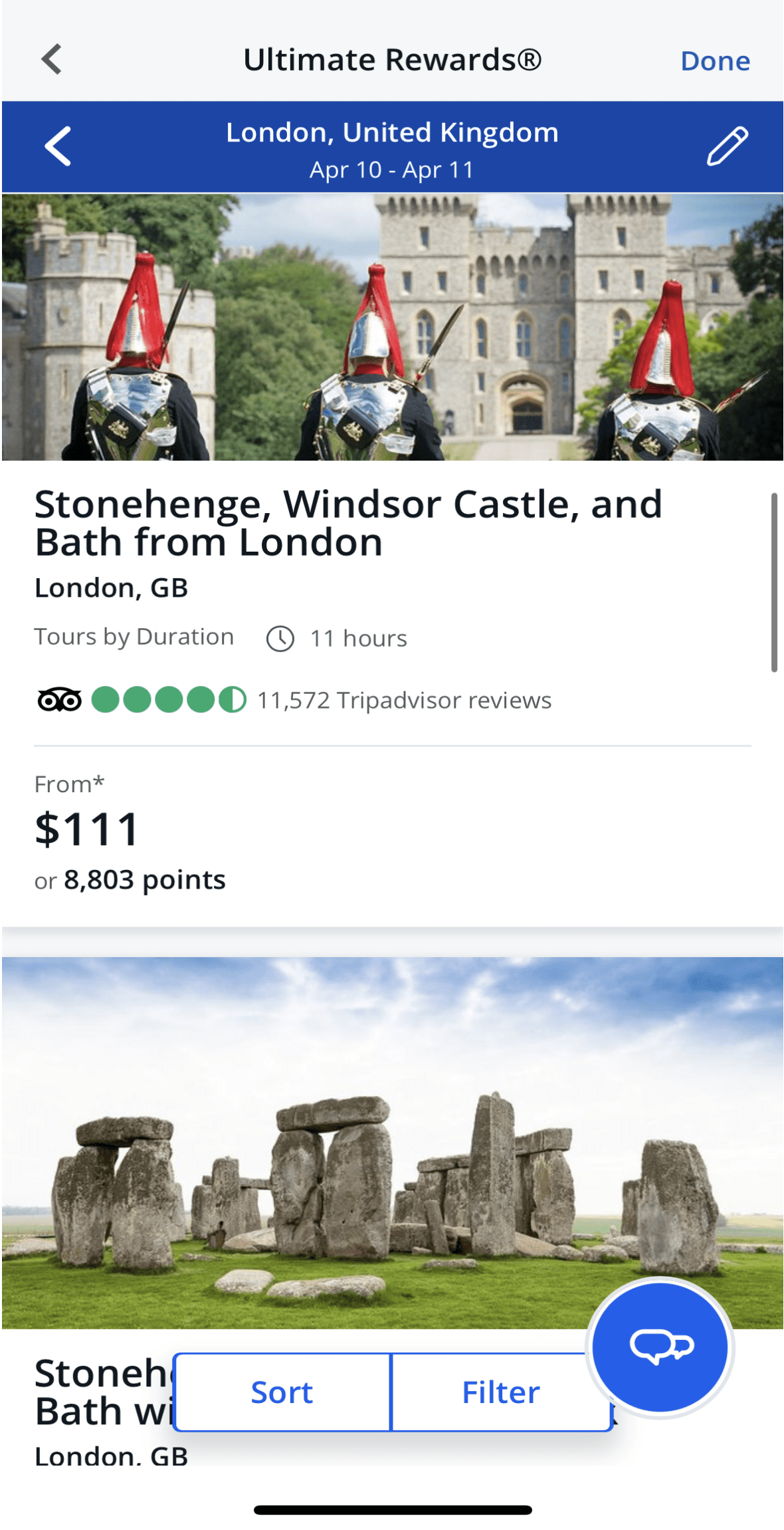Image resolution: width=784 pixels, height=1530 pixels.
Task: Open the 11,572 Tripadvisor reviews link
Action: [404, 699]
